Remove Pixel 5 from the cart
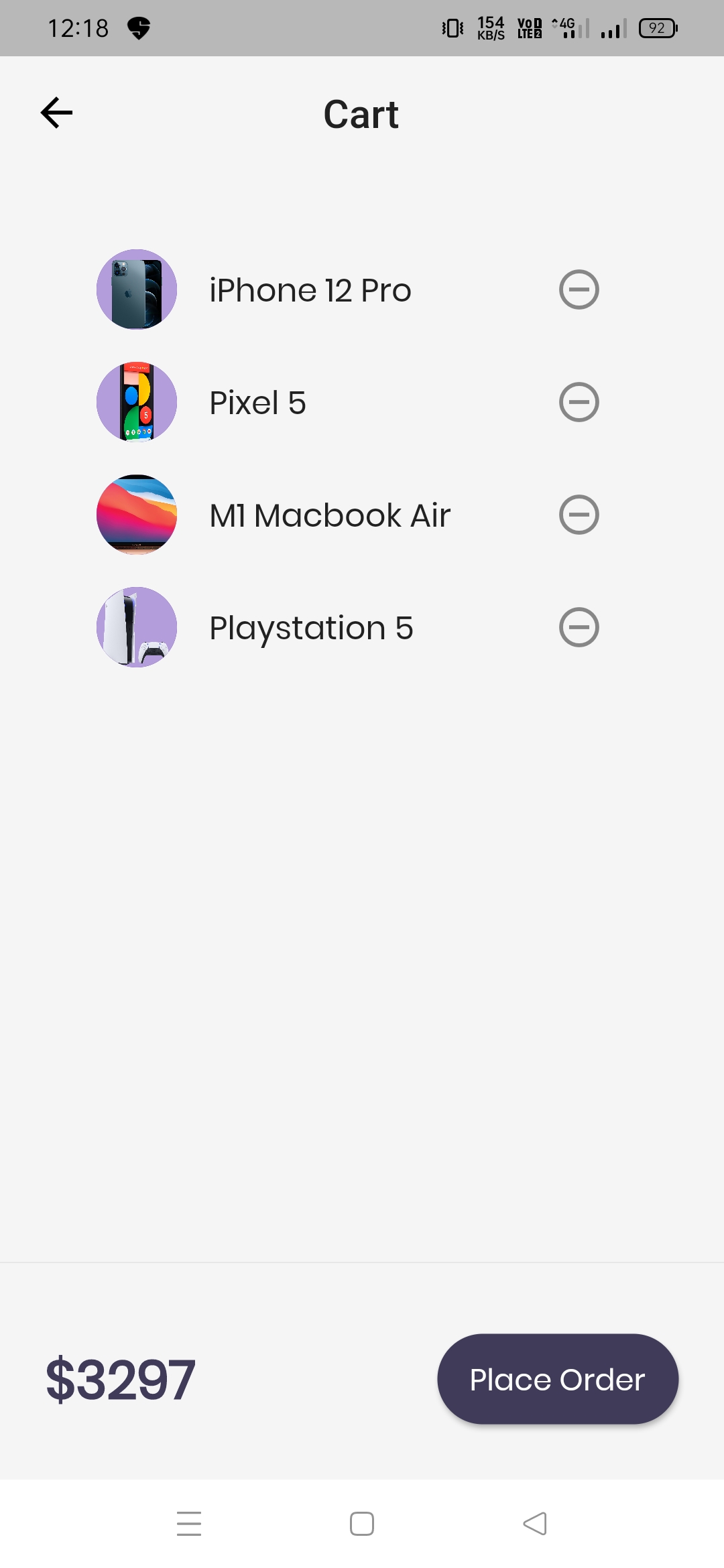Screen dimensions: 724x1568 579,401
